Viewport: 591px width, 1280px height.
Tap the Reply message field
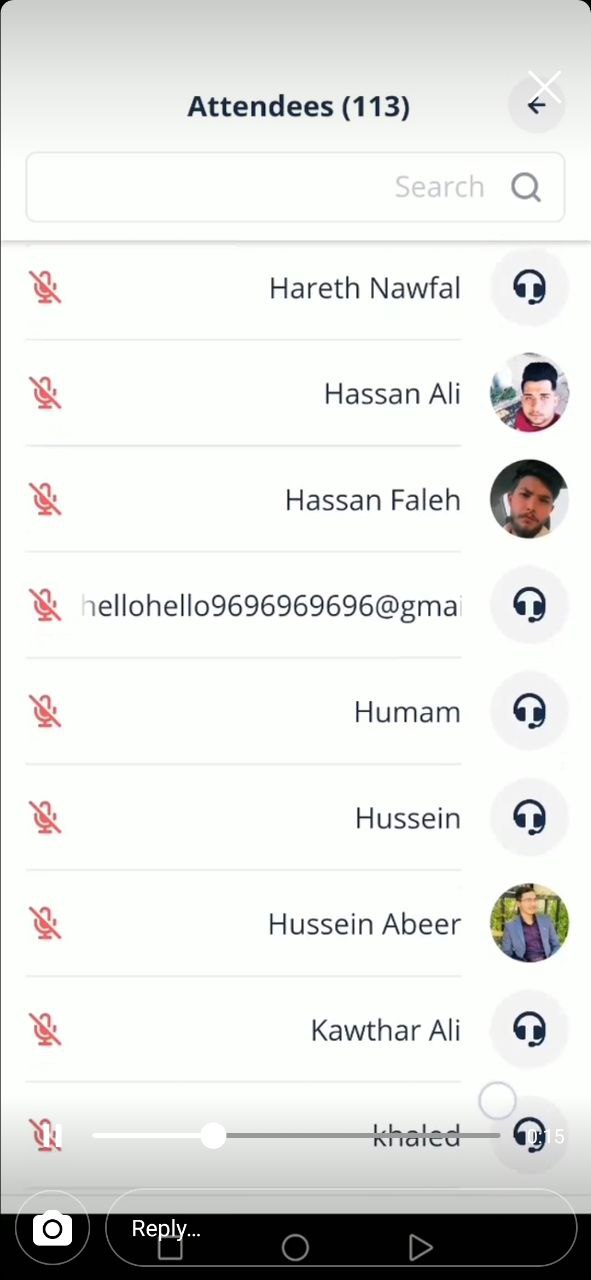[x=341, y=1227]
